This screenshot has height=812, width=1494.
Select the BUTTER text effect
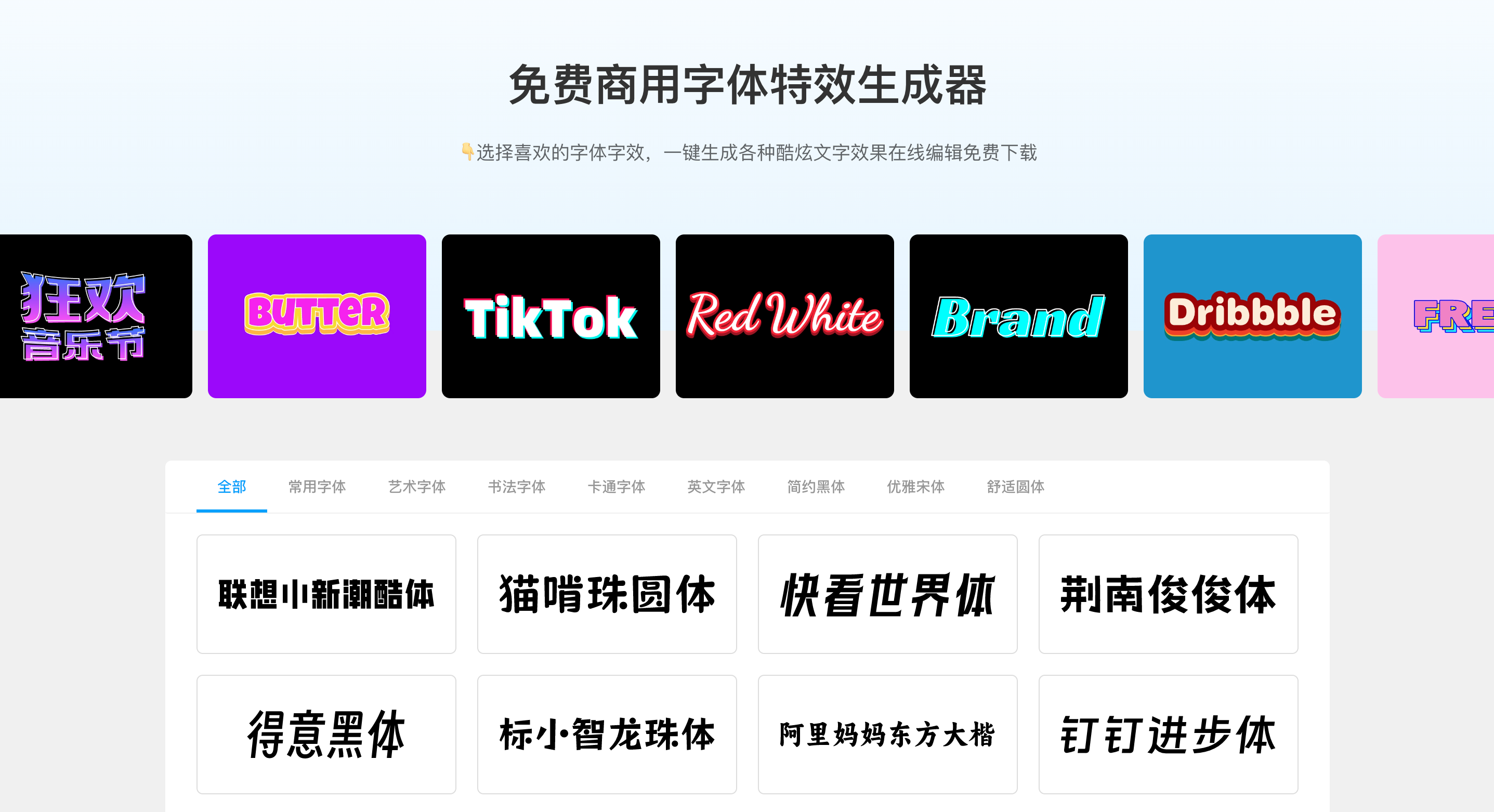pyautogui.click(x=317, y=316)
